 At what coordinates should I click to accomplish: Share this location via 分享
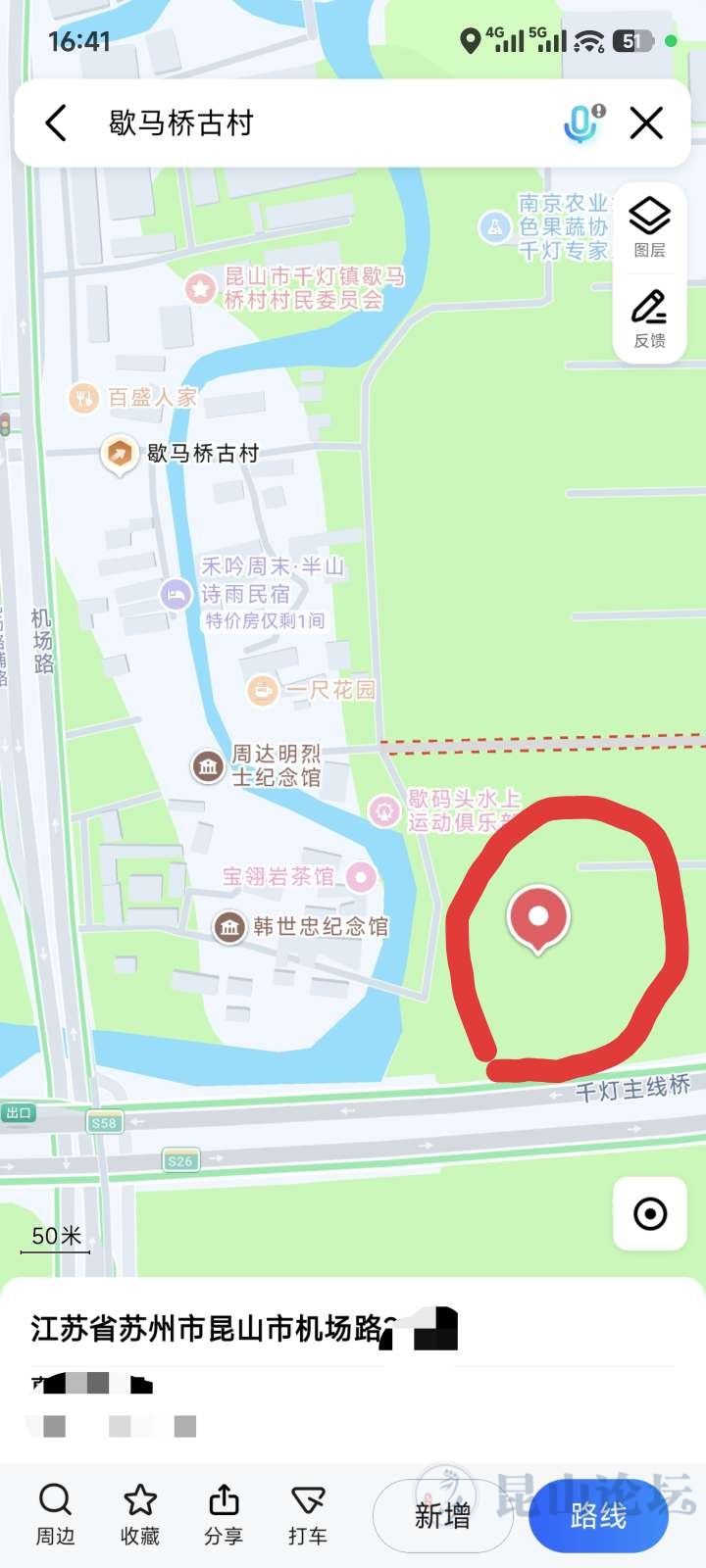[x=224, y=1513]
